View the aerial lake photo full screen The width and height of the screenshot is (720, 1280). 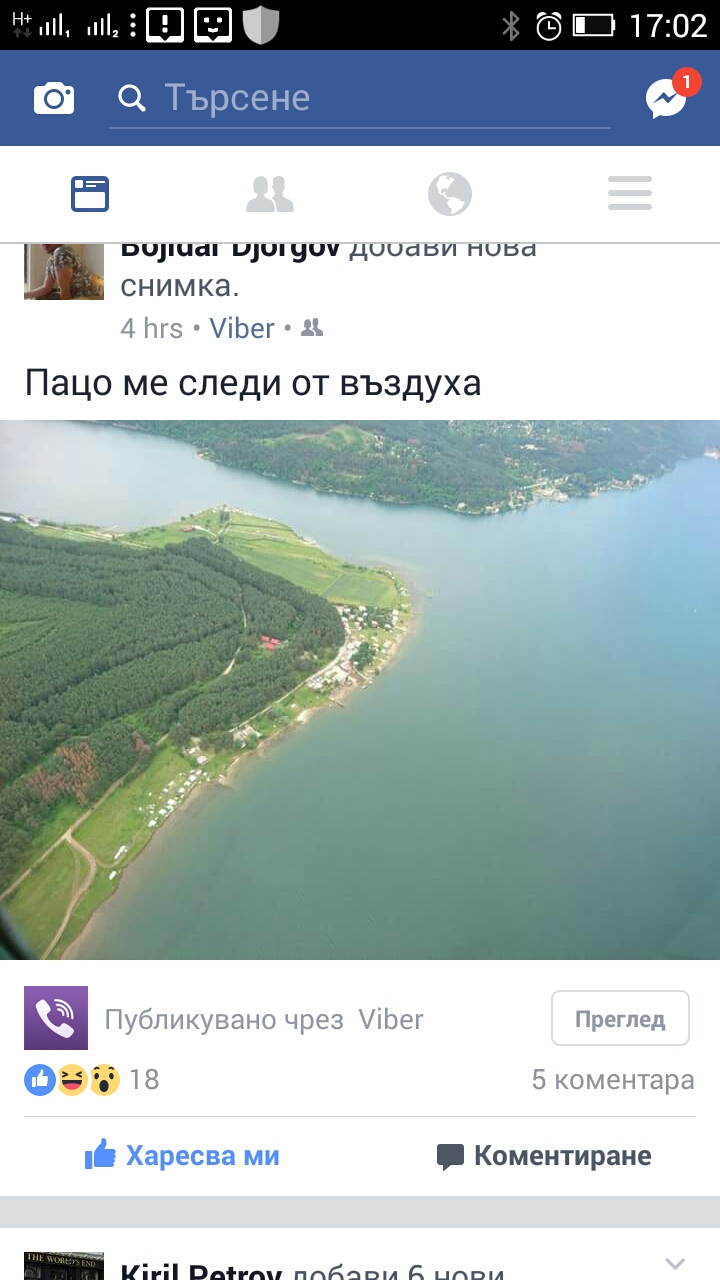pyautogui.click(x=360, y=690)
